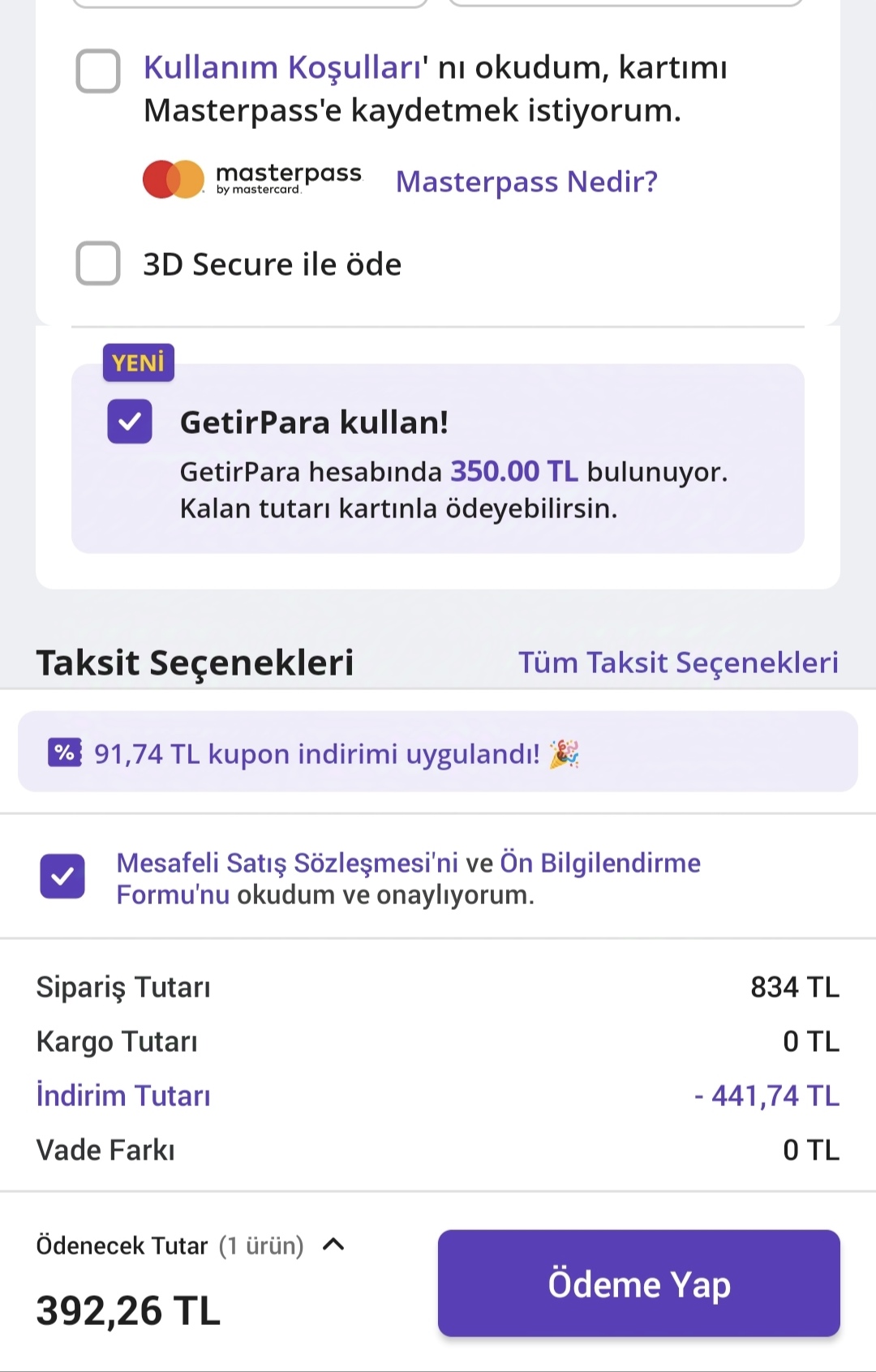Open the Kullanım Koşulları link

(x=282, y=67)
